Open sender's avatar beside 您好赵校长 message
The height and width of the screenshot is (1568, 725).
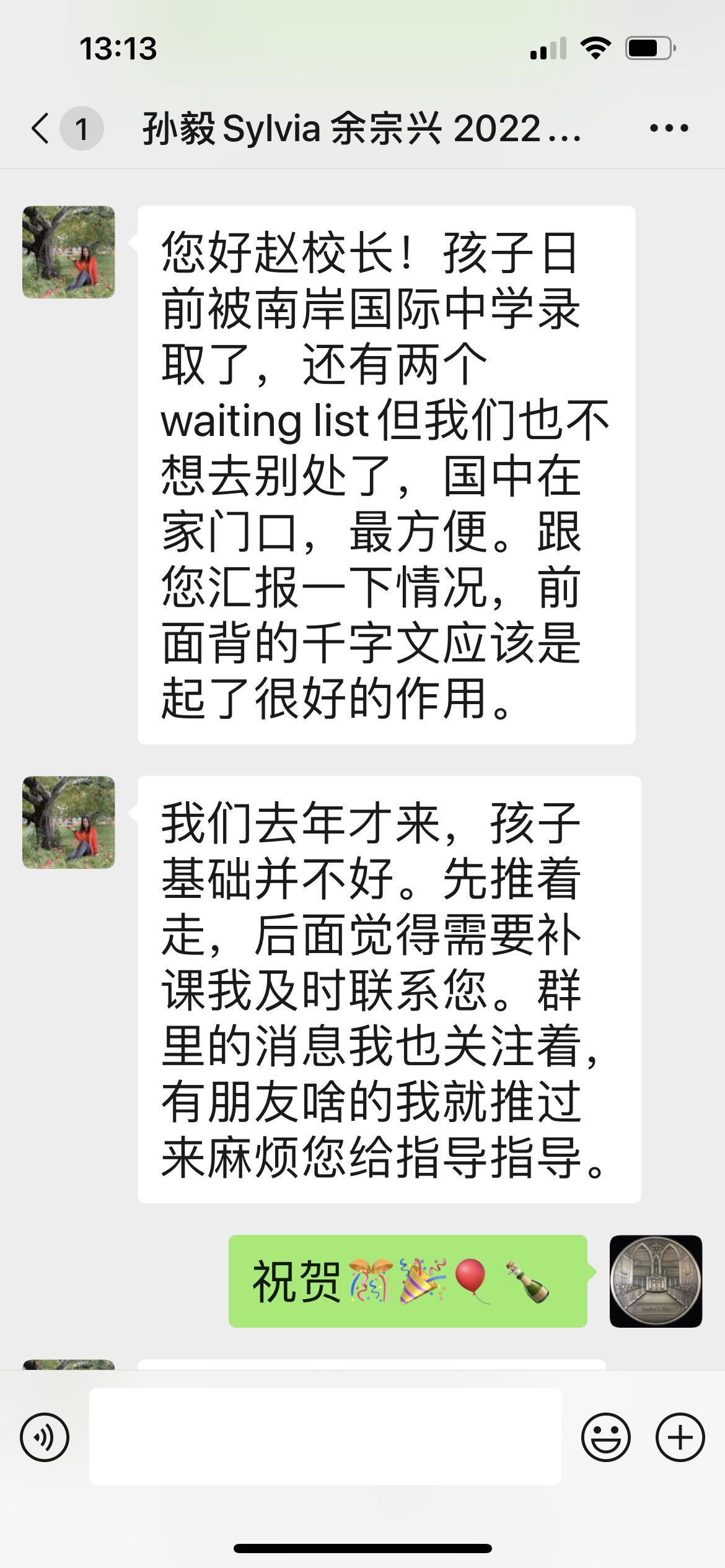click(69, 252)
